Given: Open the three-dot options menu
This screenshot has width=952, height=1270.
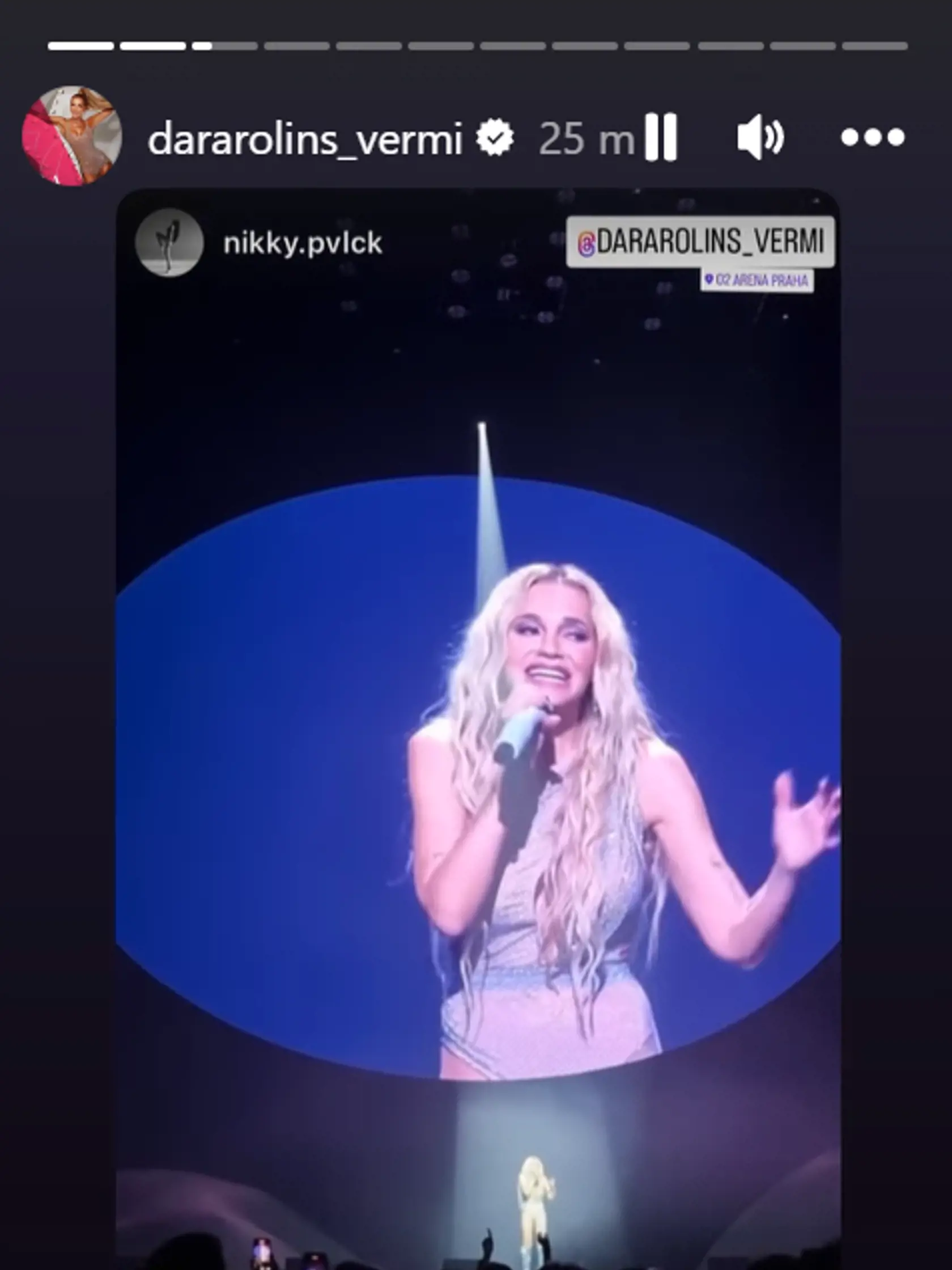Looking at the screenshot, I should [x=872, y=137].
